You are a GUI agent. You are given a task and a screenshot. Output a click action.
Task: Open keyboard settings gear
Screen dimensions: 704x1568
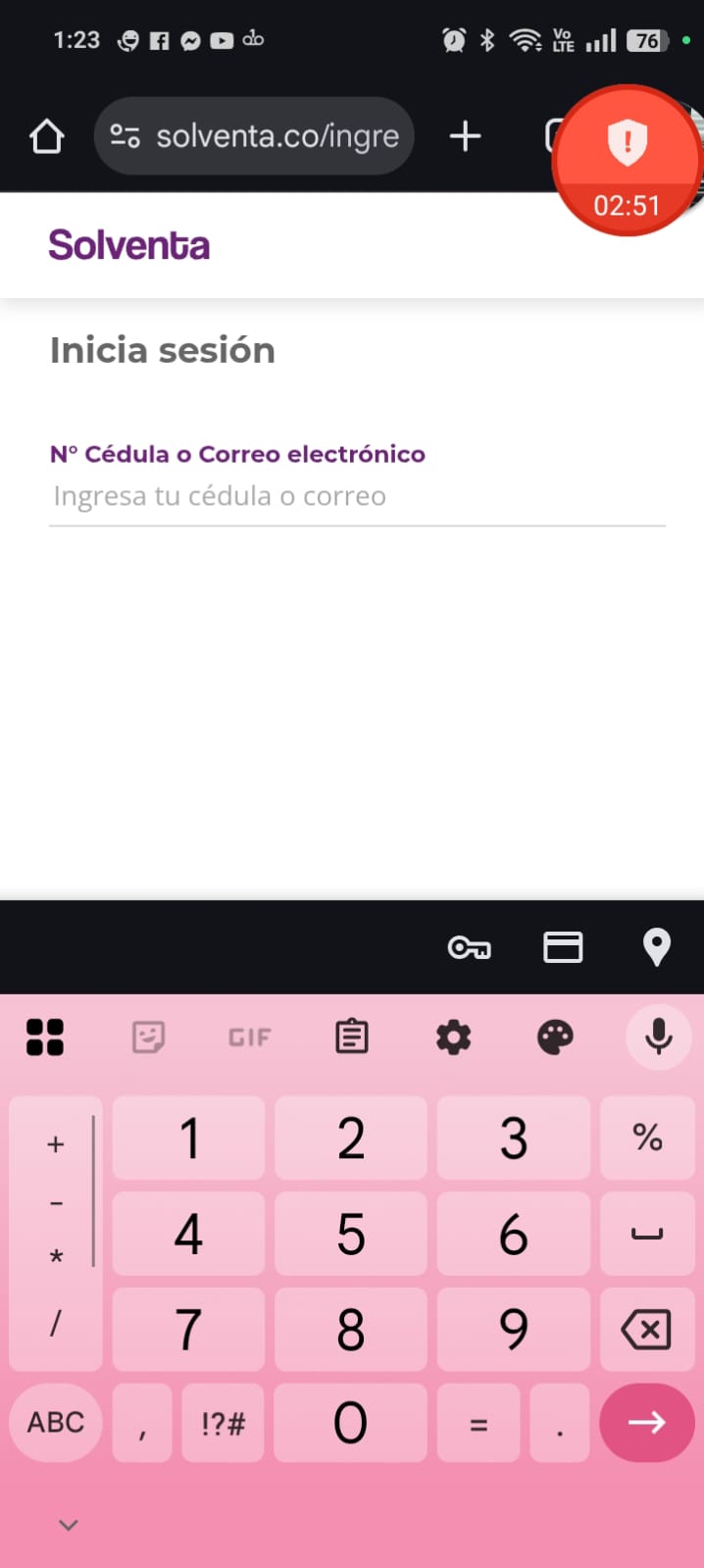tap(453, 1037)
